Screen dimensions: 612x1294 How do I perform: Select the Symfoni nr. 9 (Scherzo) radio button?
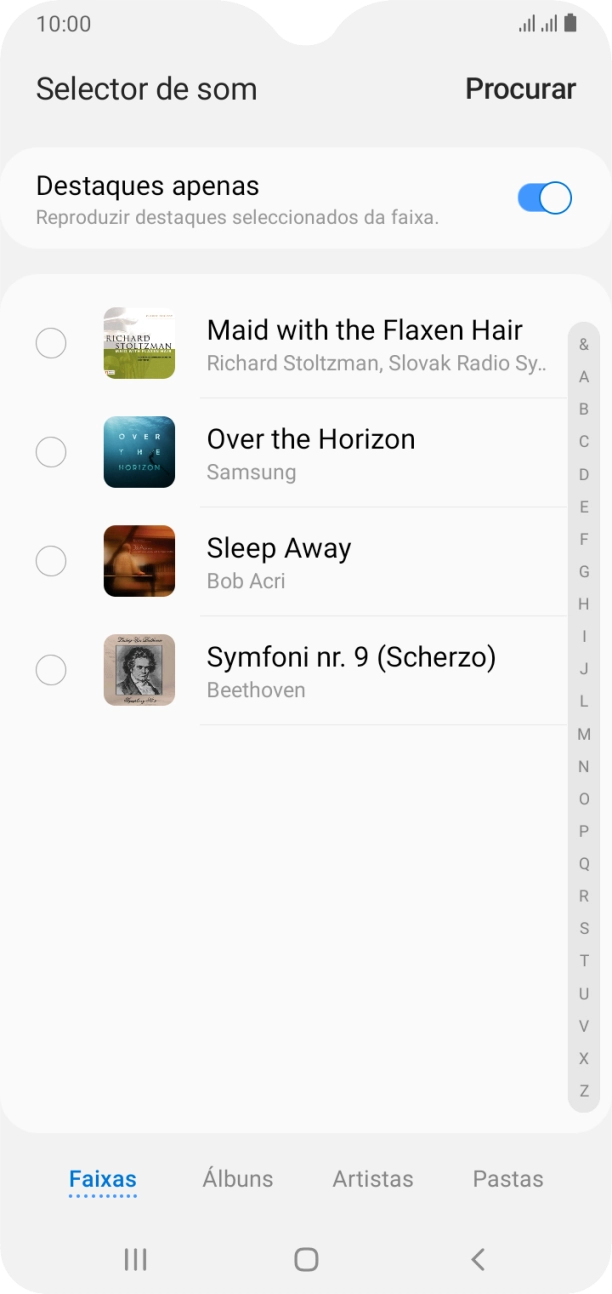51,670
